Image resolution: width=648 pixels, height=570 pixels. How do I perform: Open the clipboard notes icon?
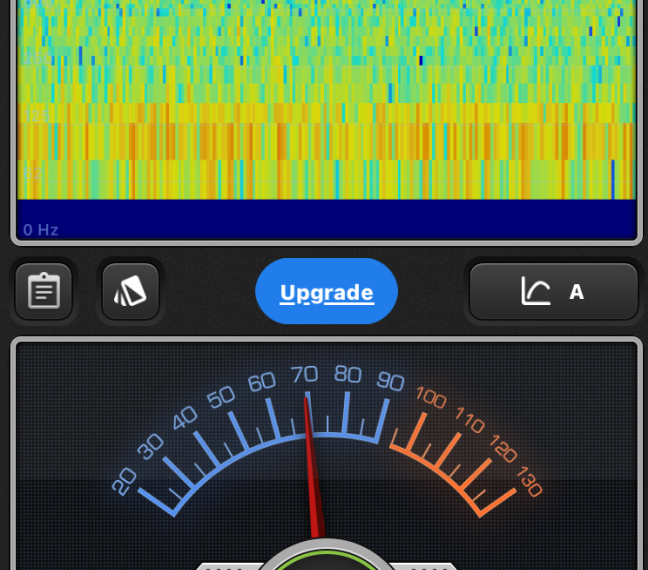(x=44, y=292)
